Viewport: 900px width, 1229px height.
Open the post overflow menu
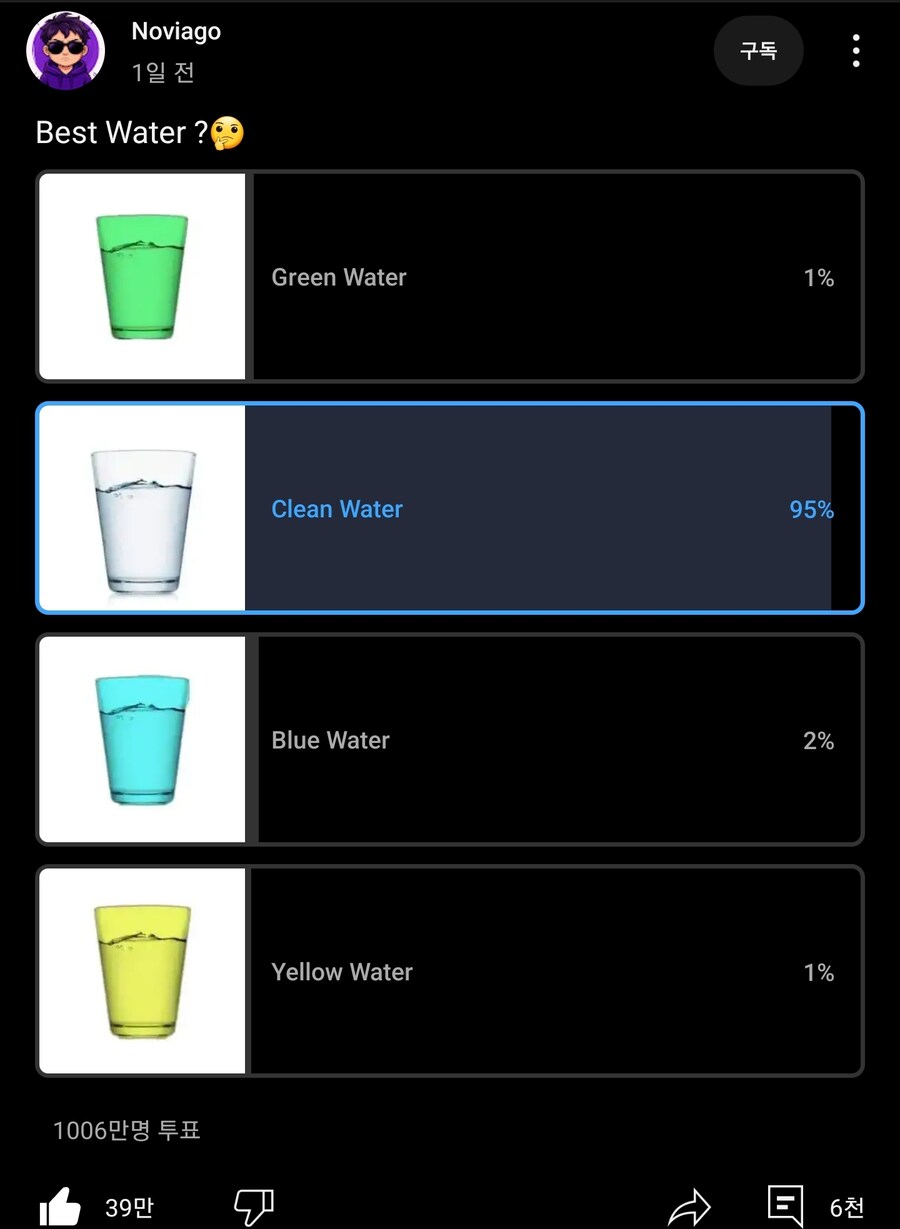pyautogui.click(x=856, y=51)
